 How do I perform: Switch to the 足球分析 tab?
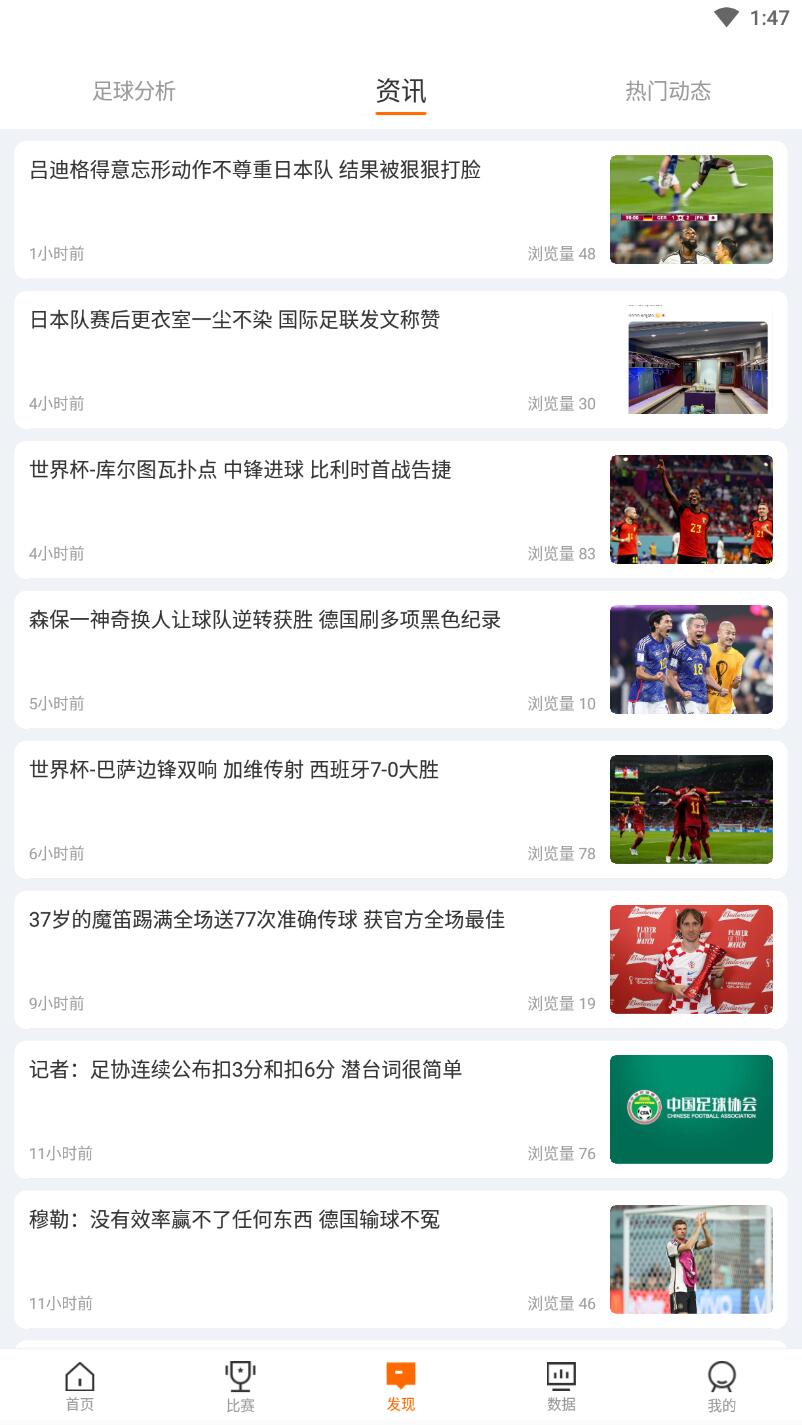pos(134,91)
